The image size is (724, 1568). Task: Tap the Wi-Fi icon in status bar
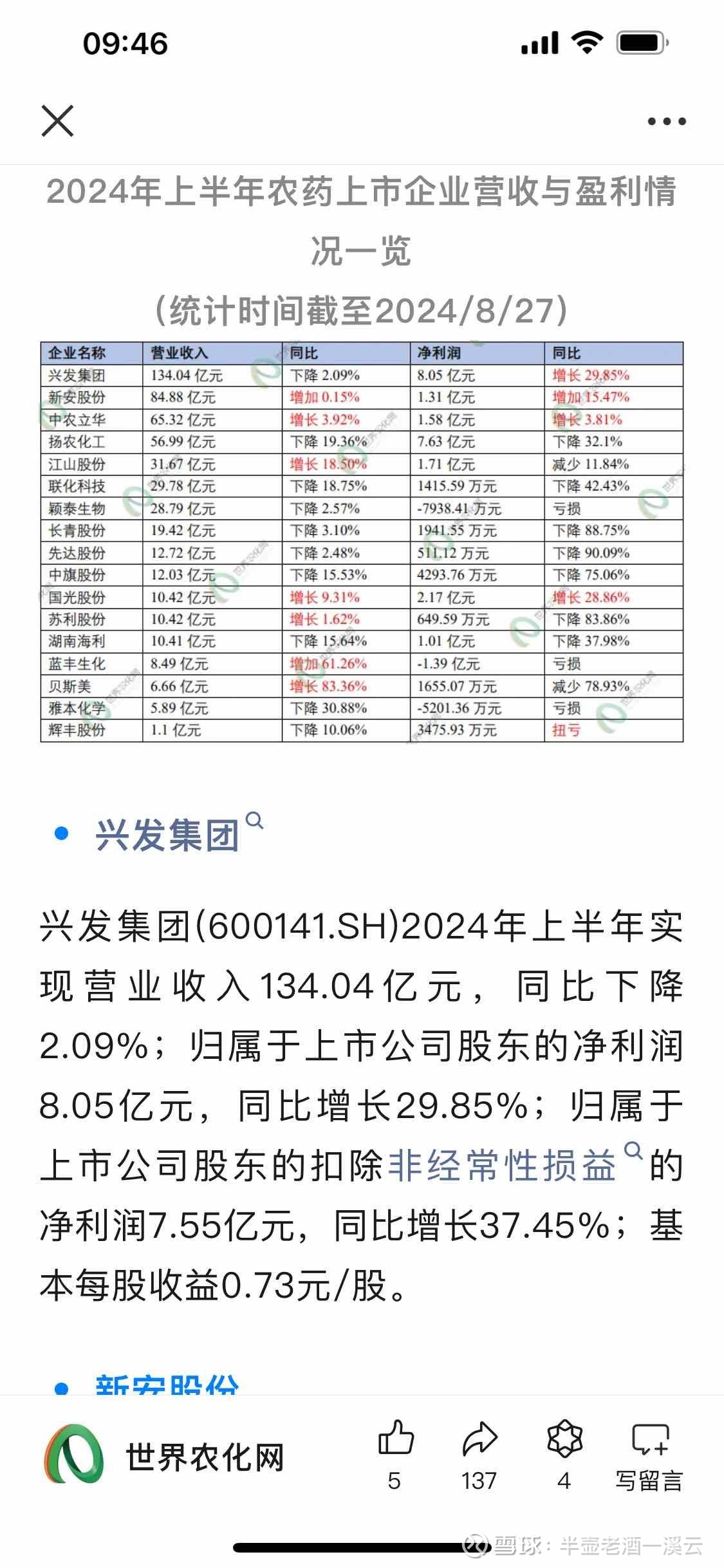pyautogui.click(x=588, y=41)
